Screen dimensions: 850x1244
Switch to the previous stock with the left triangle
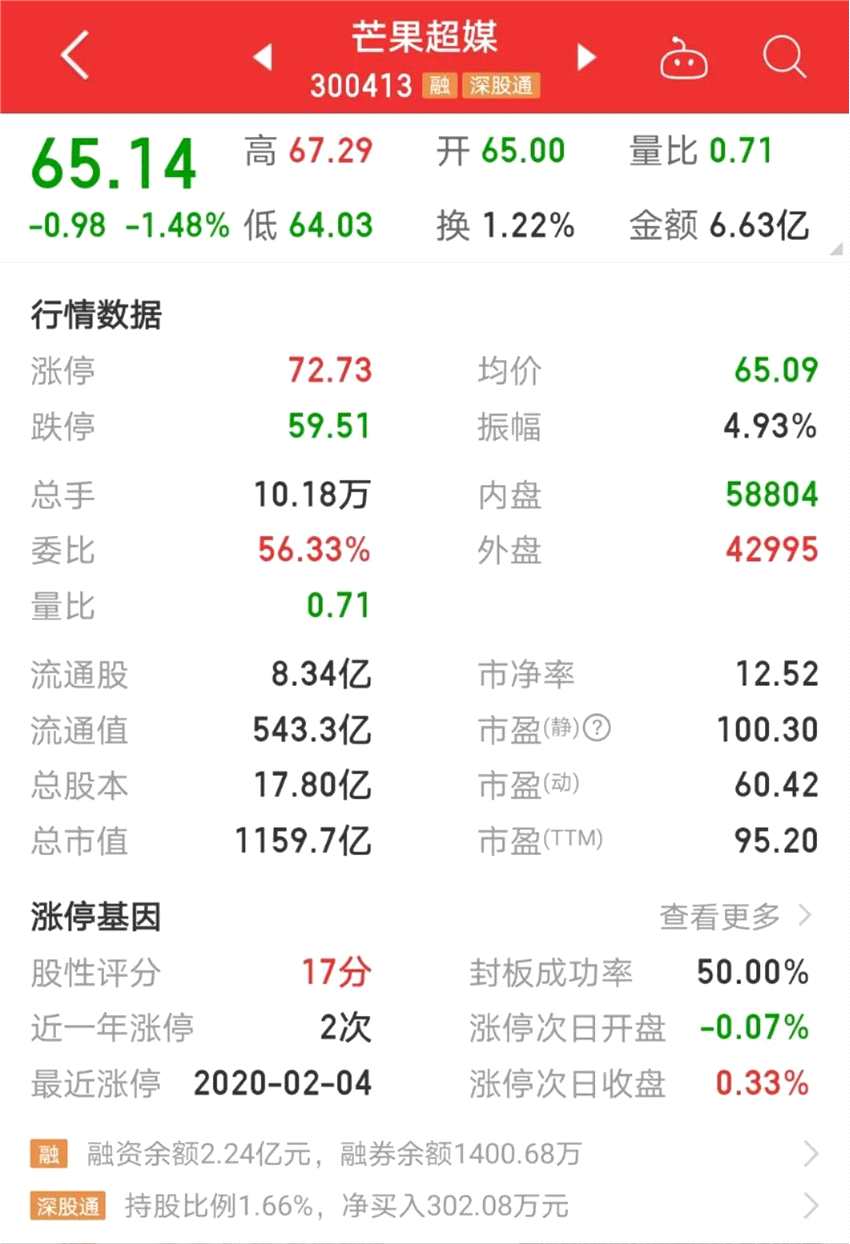(x=263, y=57)
